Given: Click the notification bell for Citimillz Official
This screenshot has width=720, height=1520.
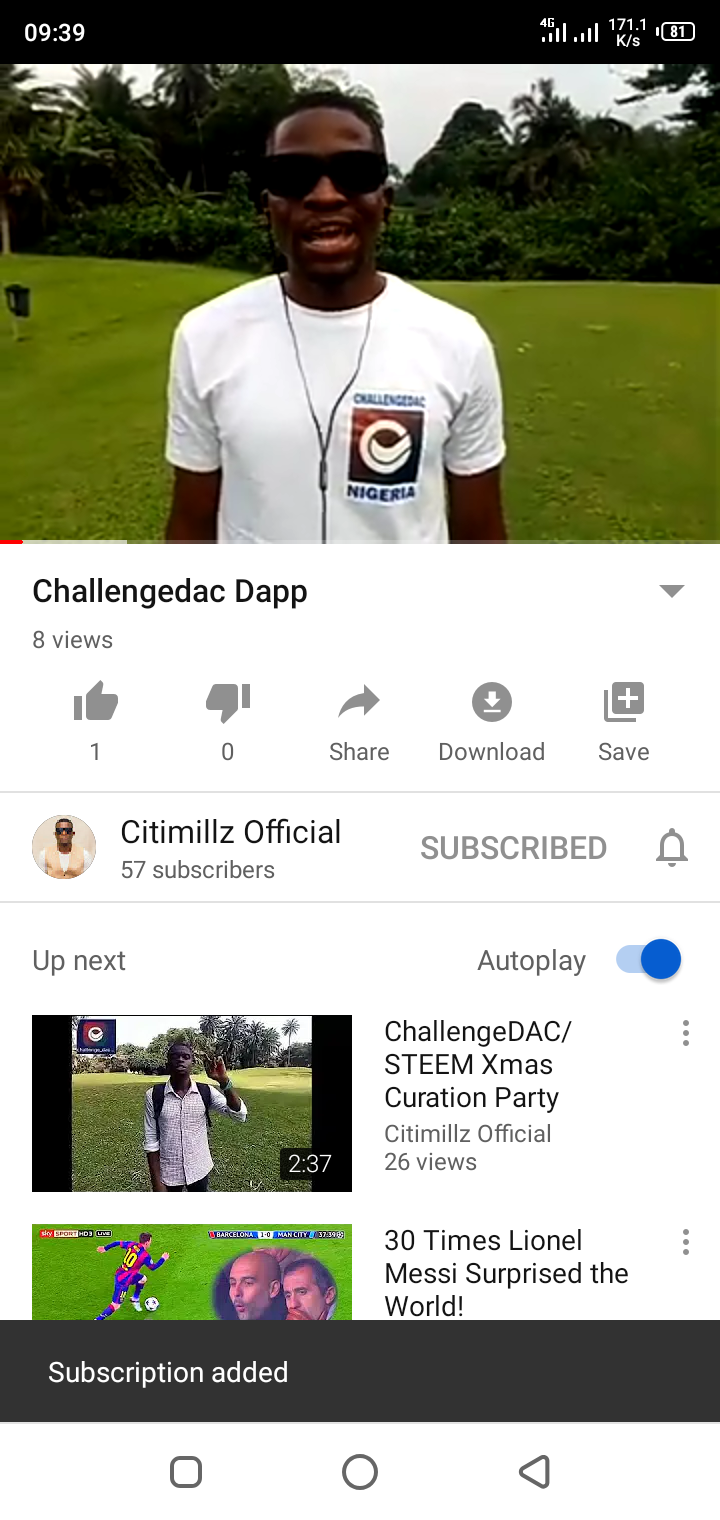Looking at the screenshot, I should pyautogui.click(x=672, y=847).
